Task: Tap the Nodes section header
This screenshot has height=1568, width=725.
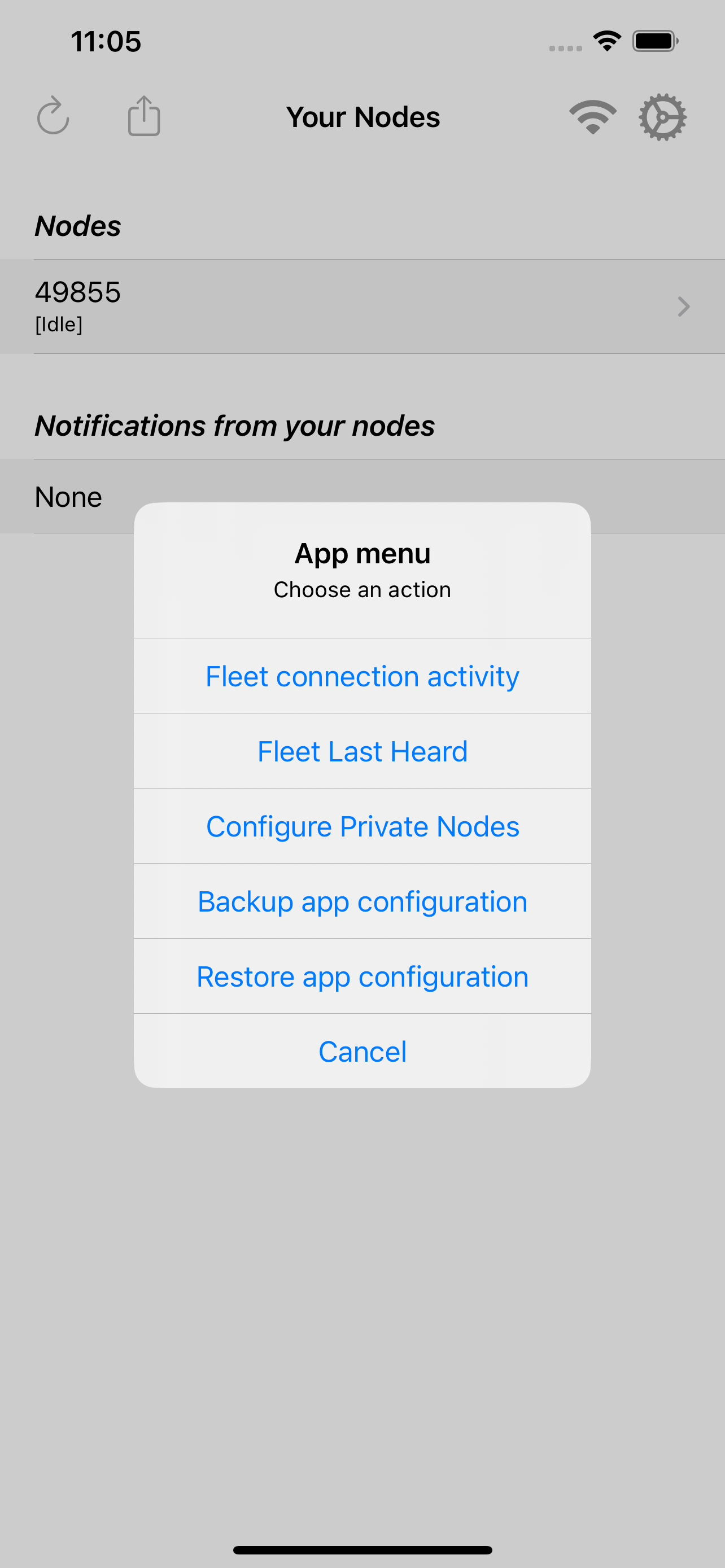Action: (x=78, y=225)
